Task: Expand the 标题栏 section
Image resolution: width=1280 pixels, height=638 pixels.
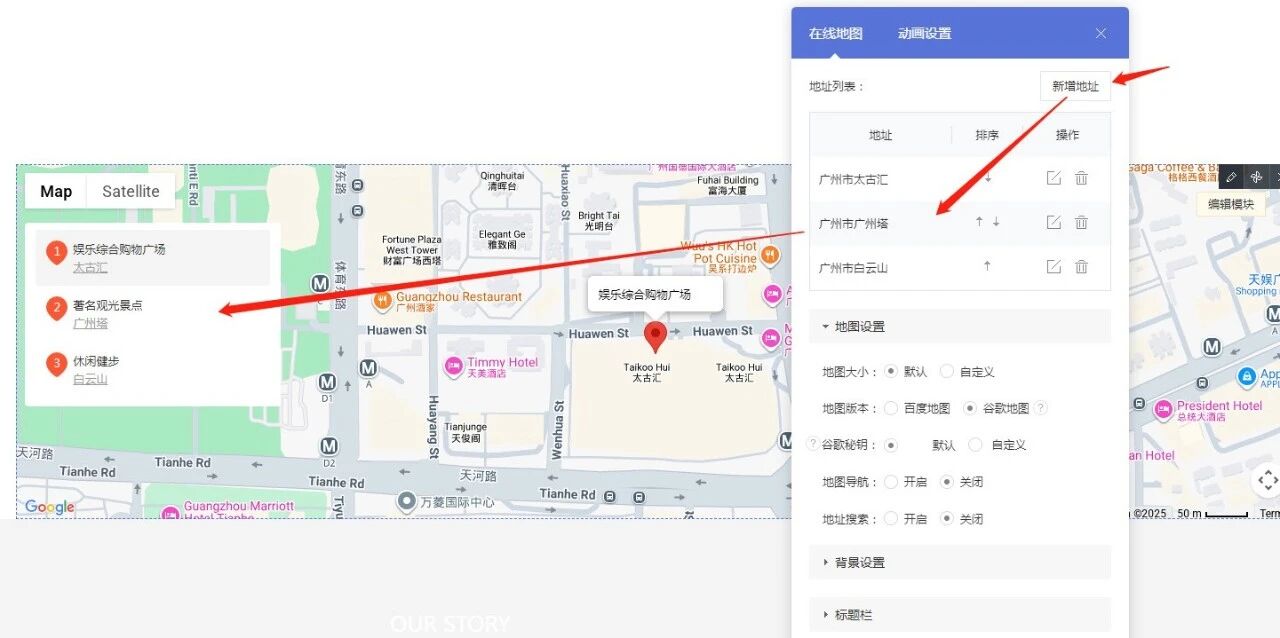Action: pos(853,614)
